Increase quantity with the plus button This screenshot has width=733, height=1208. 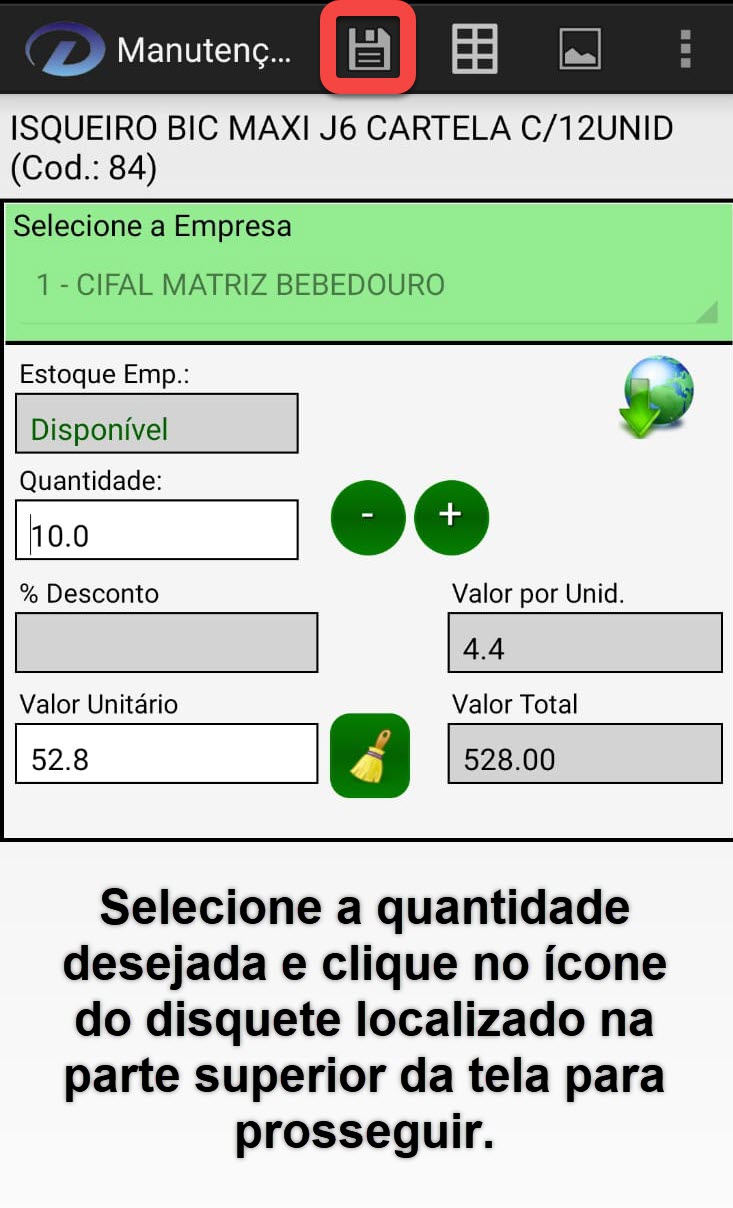coord(451,516)
